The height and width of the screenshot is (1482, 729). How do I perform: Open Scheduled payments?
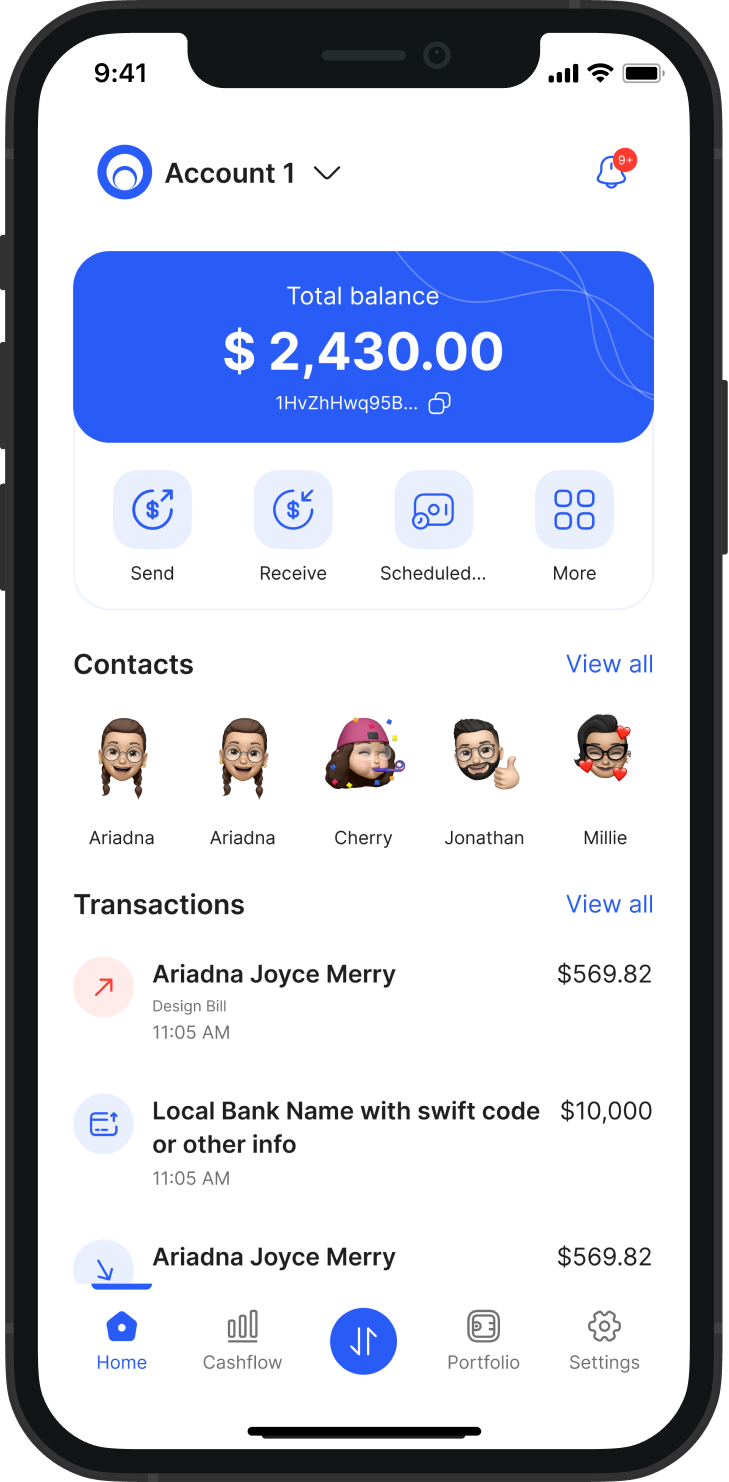point(433,510)
